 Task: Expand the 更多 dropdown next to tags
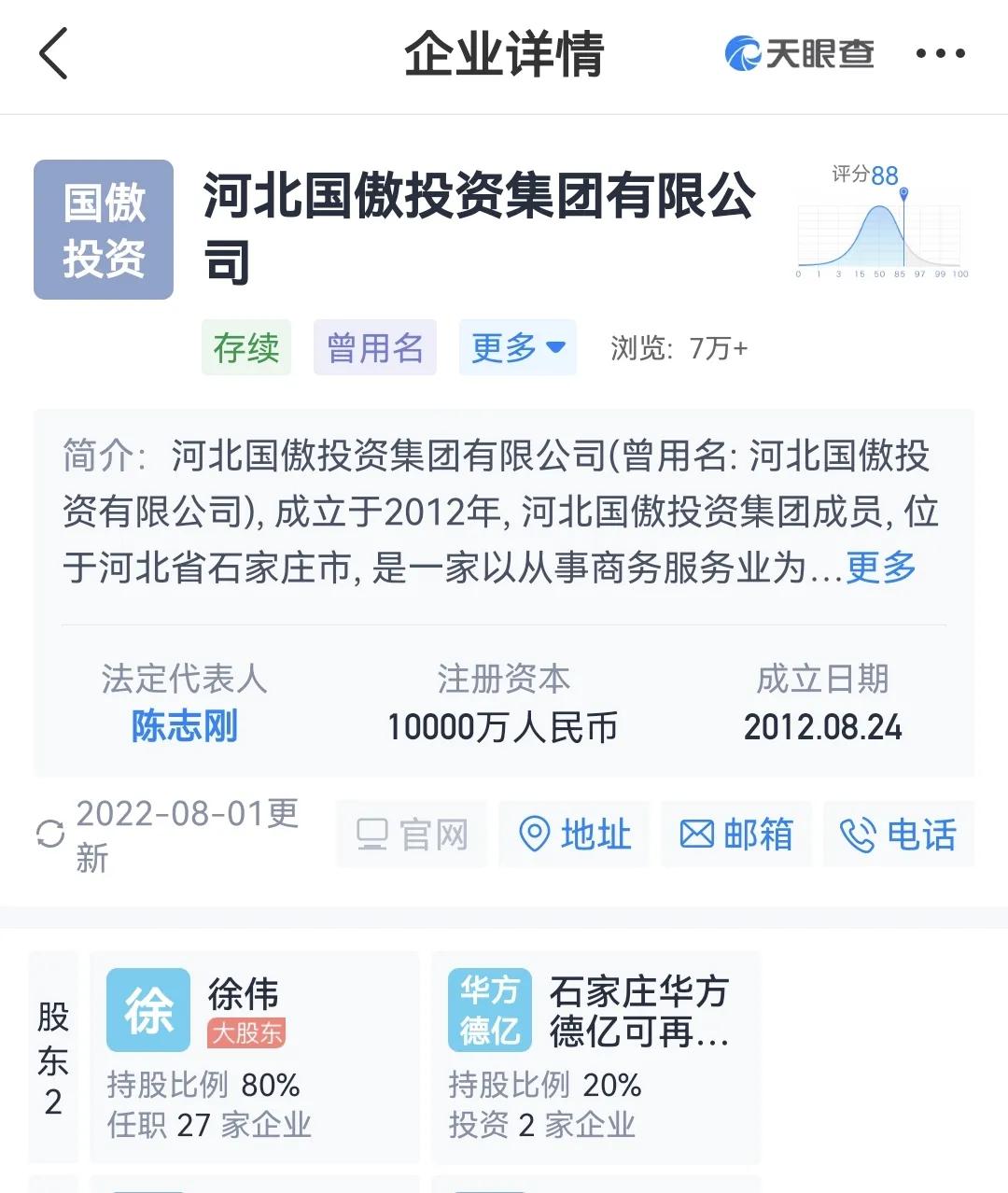coord(518,347)
